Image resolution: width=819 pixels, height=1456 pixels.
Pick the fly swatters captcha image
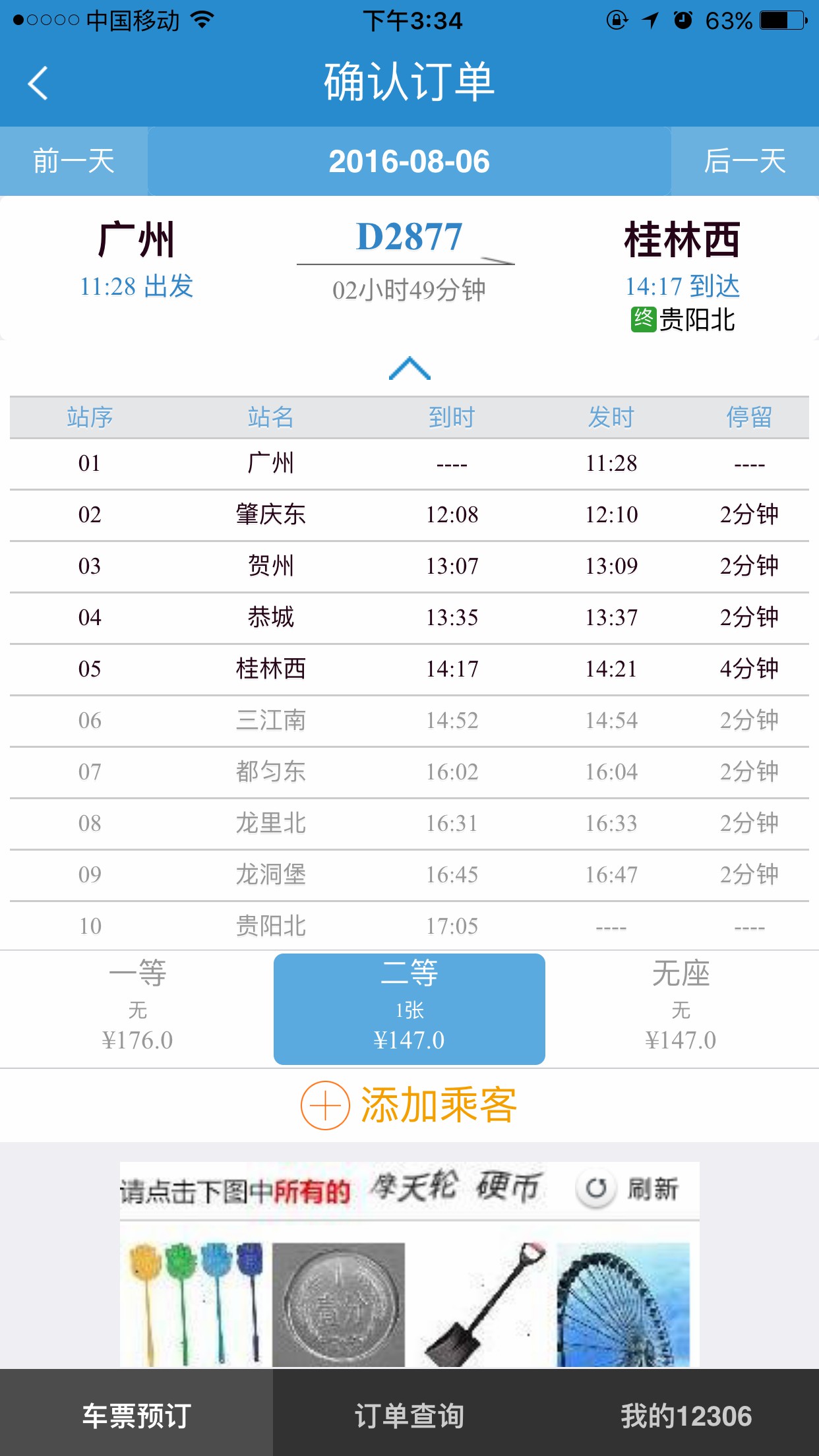(x=196, y=1303)
